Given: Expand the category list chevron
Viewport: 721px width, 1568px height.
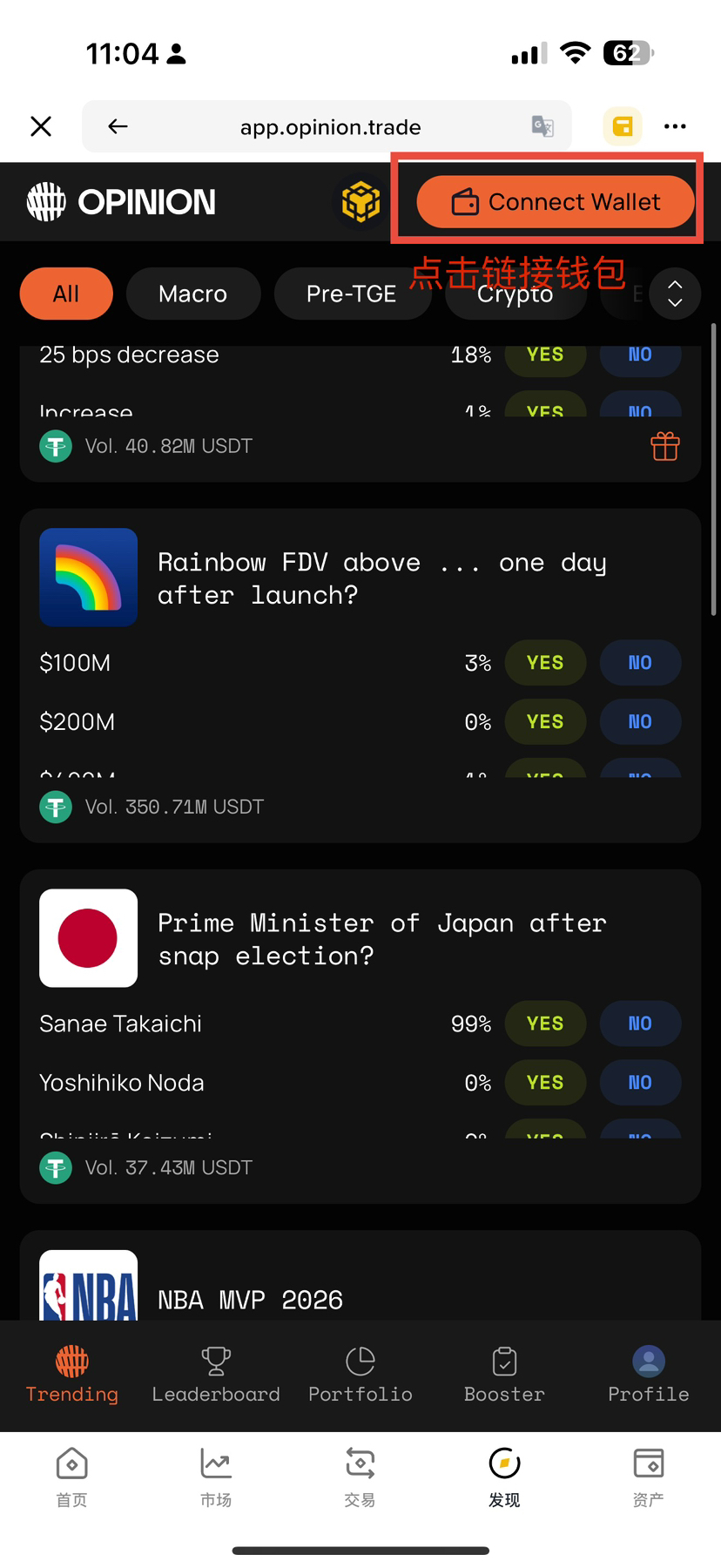Looking at the screenshot, I should tap(675, 294).
